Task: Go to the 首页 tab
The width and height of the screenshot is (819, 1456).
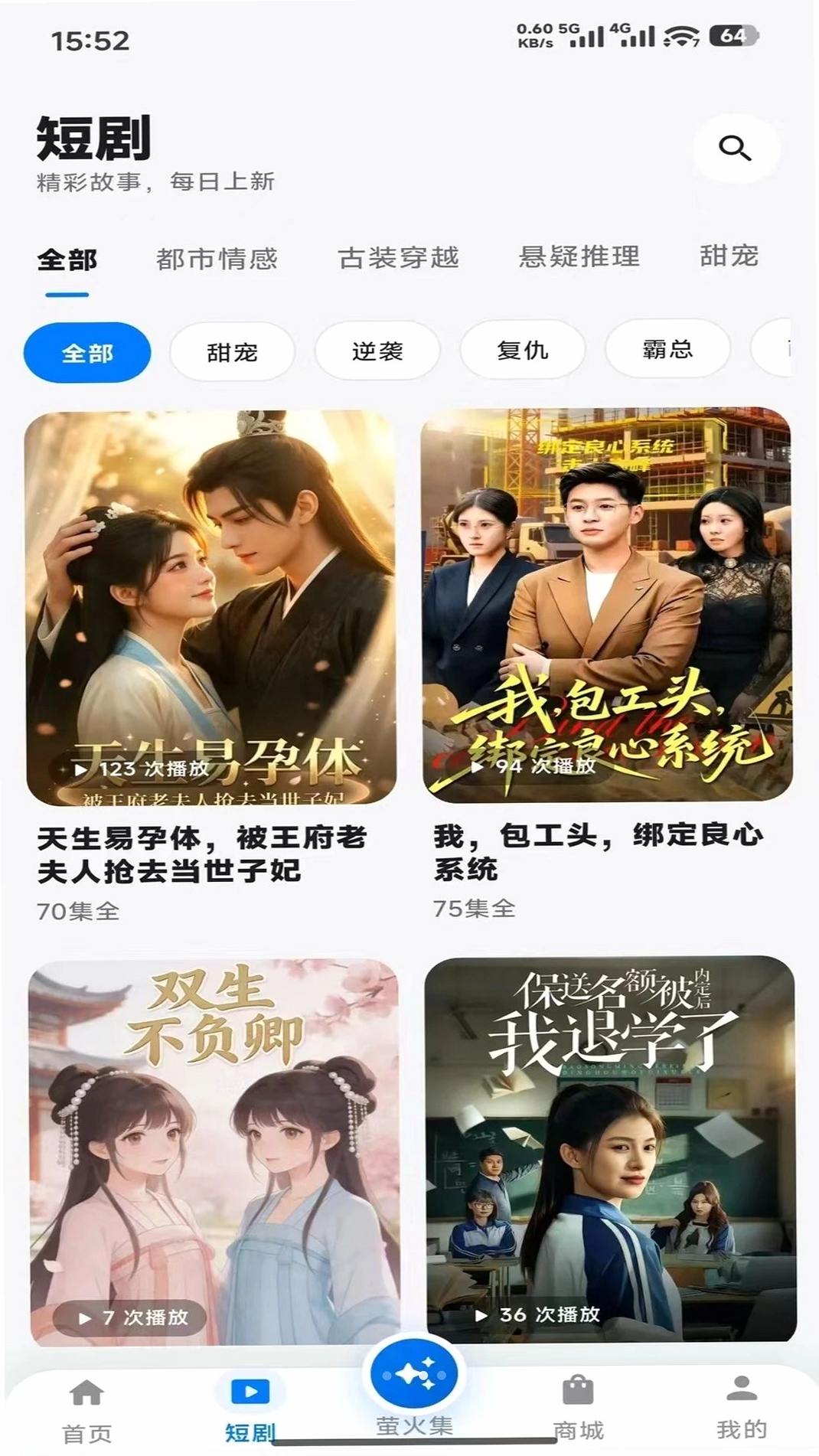Action: click(86, 1409)
